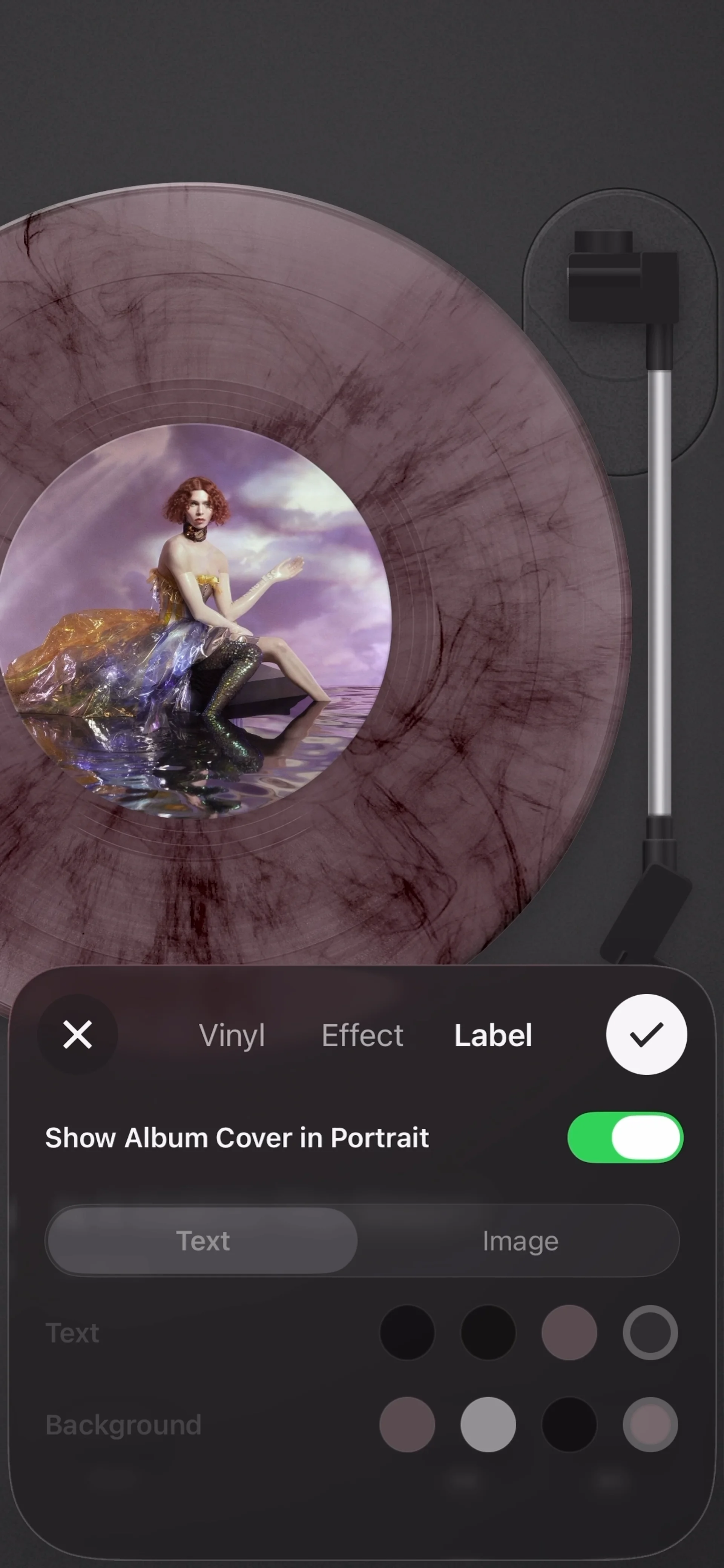724x1568 pixels.
Task: Choose the Image segment
Action: pos(520,1240)
